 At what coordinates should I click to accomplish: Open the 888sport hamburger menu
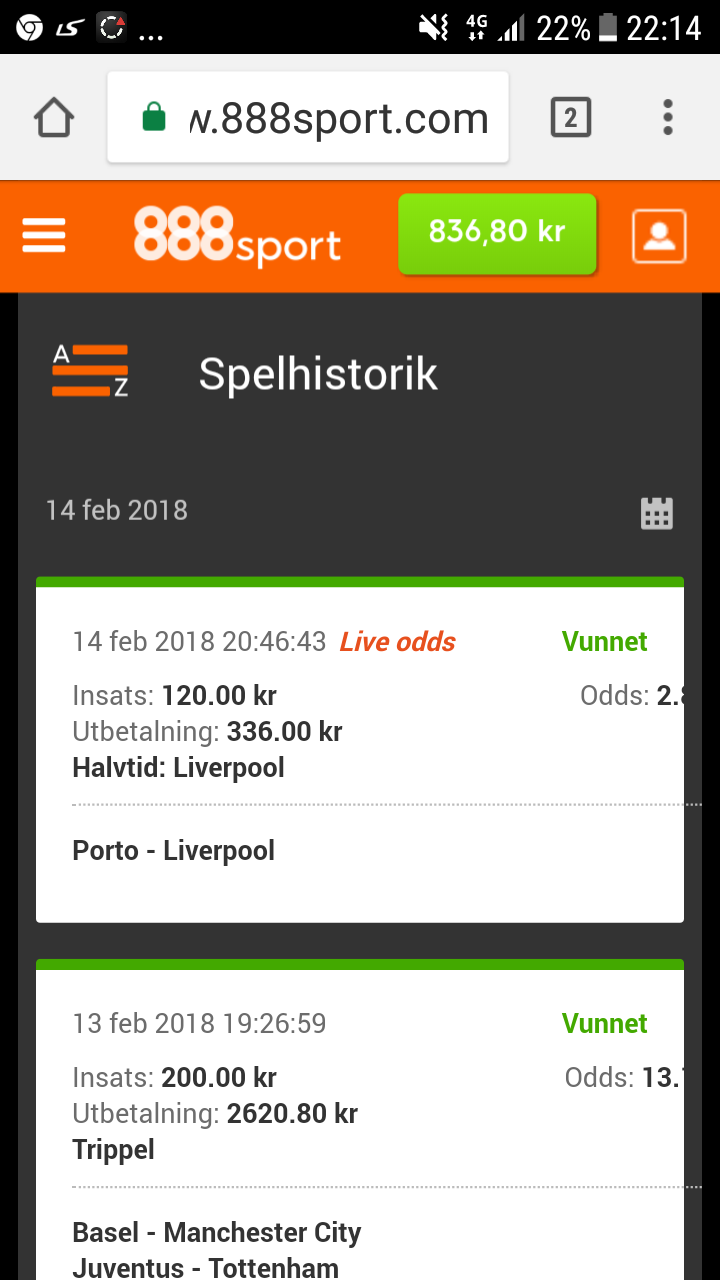click(x=44, y=236)
